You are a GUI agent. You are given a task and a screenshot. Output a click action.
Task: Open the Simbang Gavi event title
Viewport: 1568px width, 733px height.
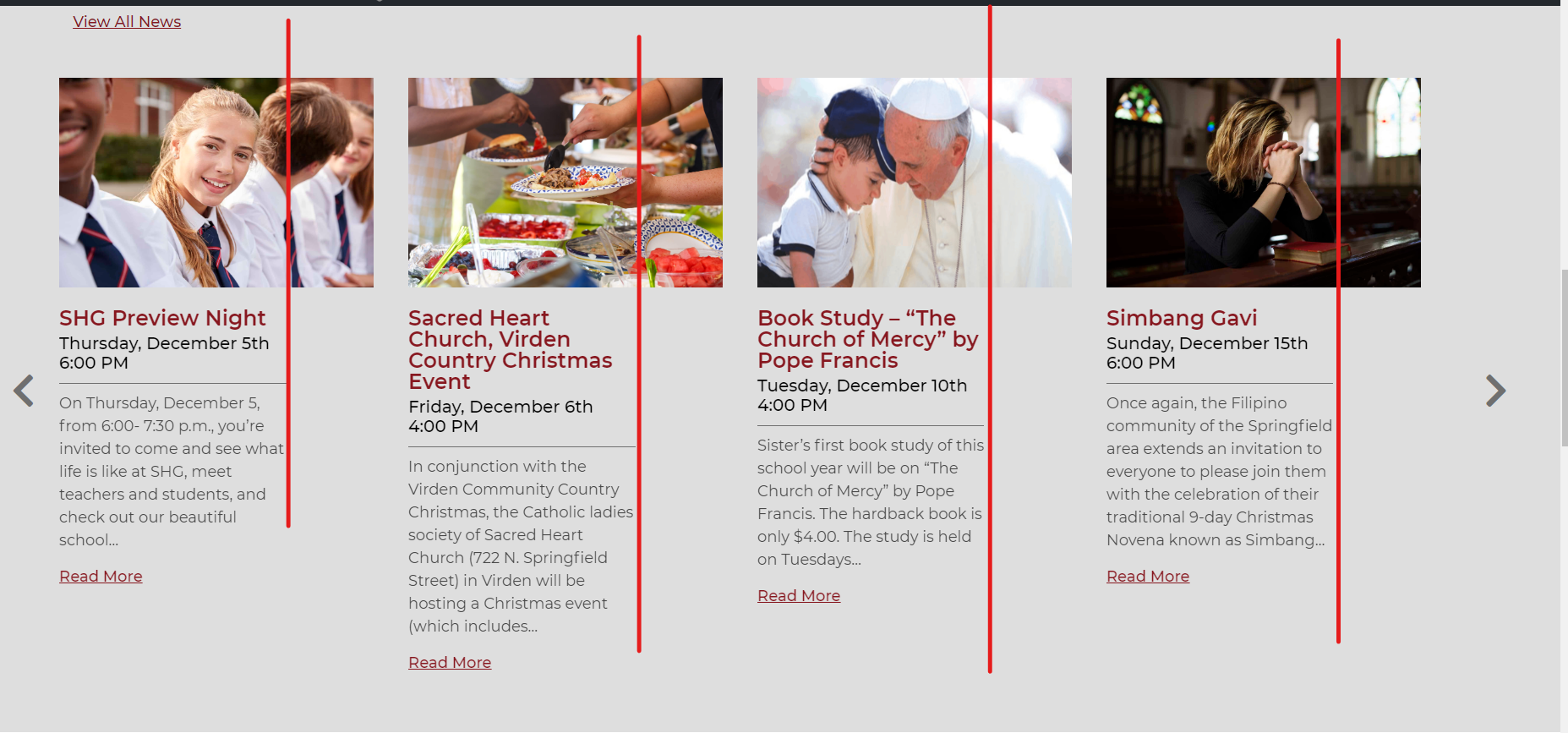pyautogui.click(x=1182, y=319)
